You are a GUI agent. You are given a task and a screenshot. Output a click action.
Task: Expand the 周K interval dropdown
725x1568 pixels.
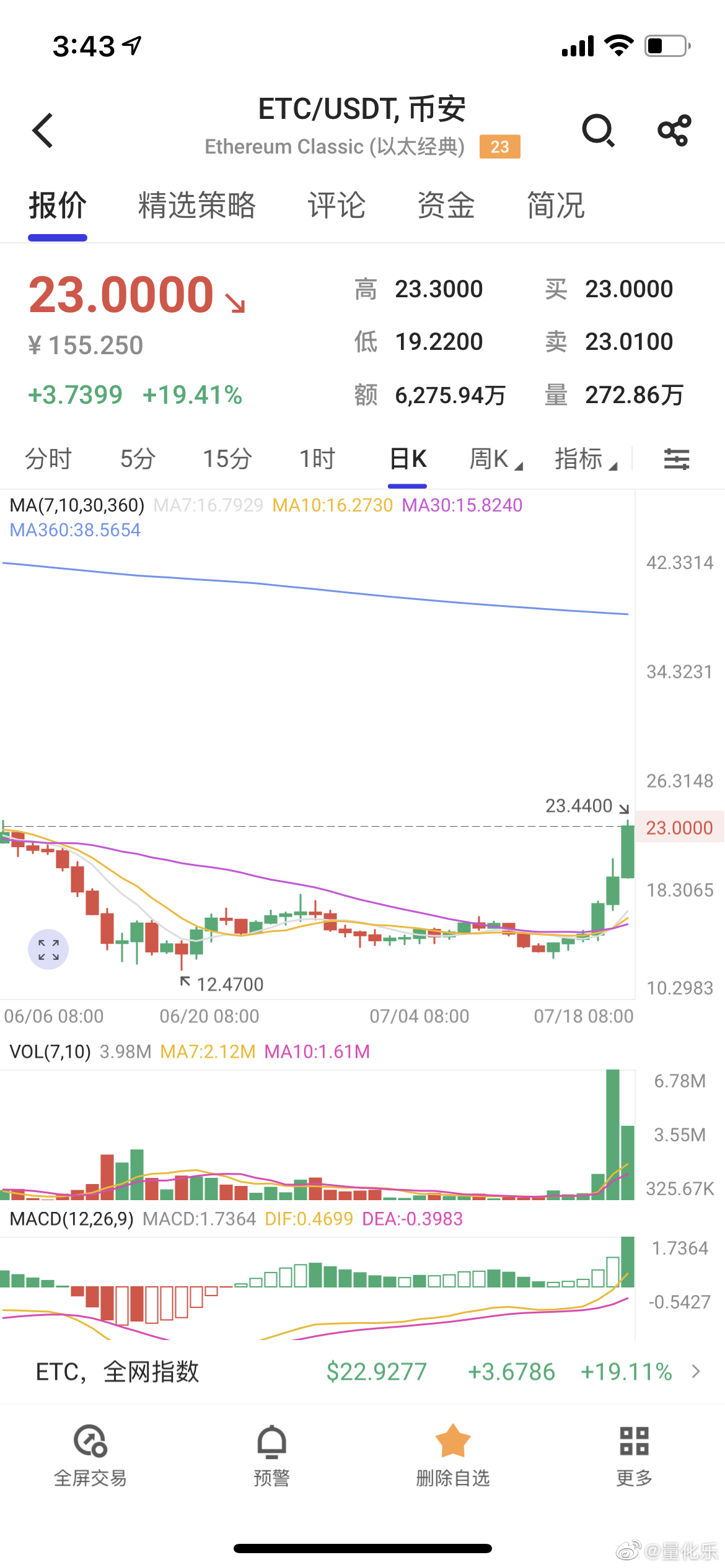[496, 459]
